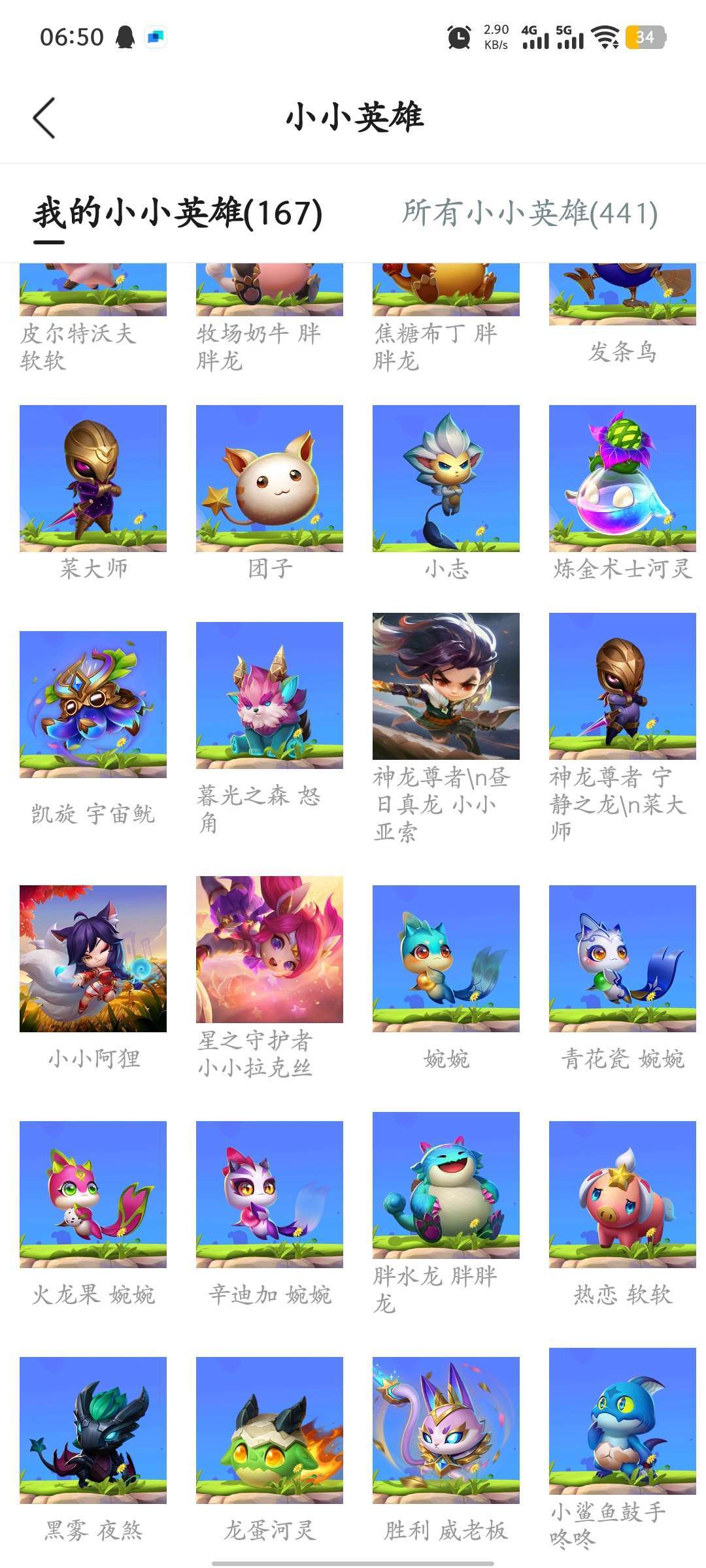706x1568 pixels.
Task: Open 暮光之森 怒角 tile
Action: coord(269,695)
